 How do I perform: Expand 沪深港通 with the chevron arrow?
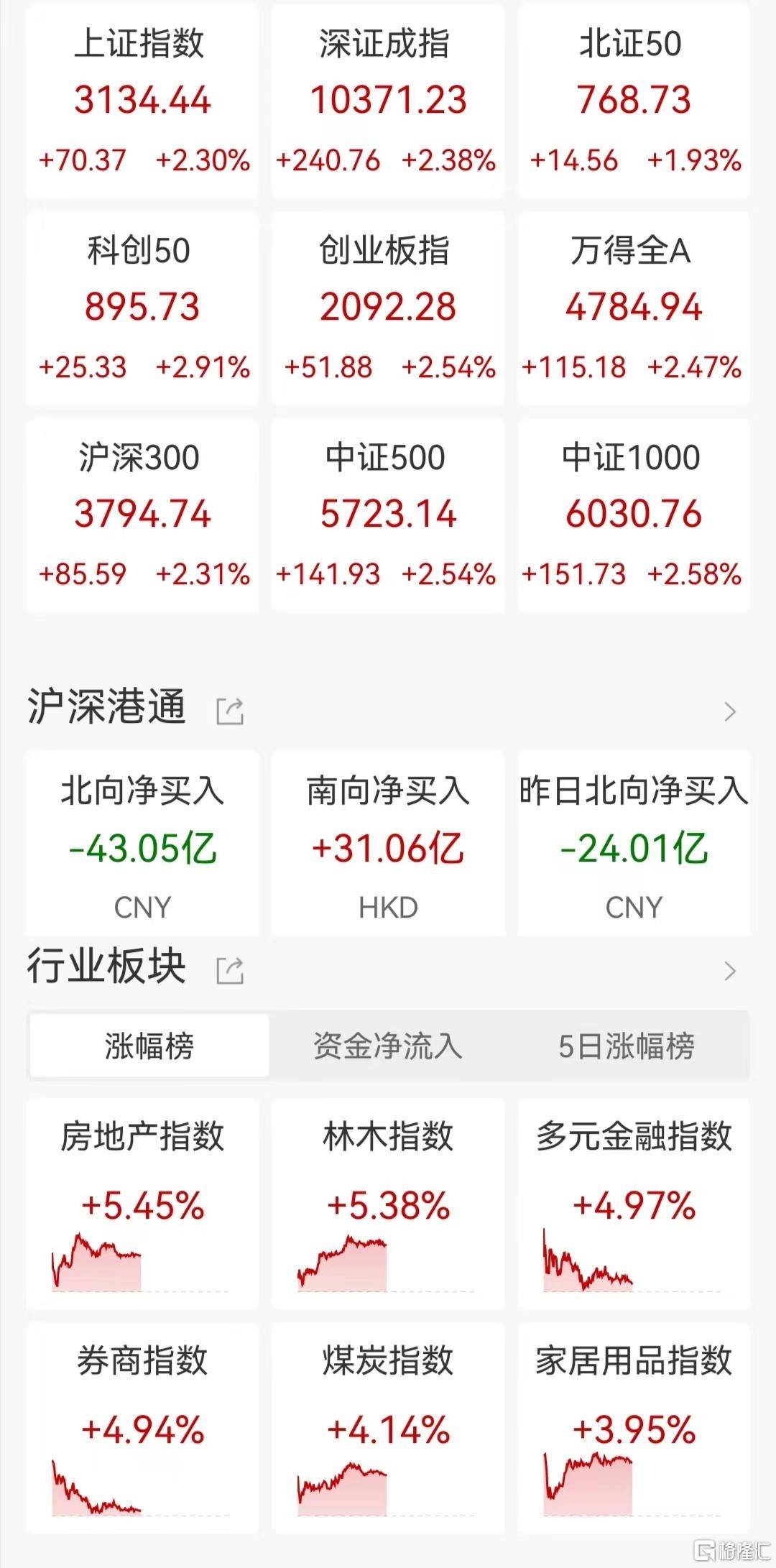730,711
